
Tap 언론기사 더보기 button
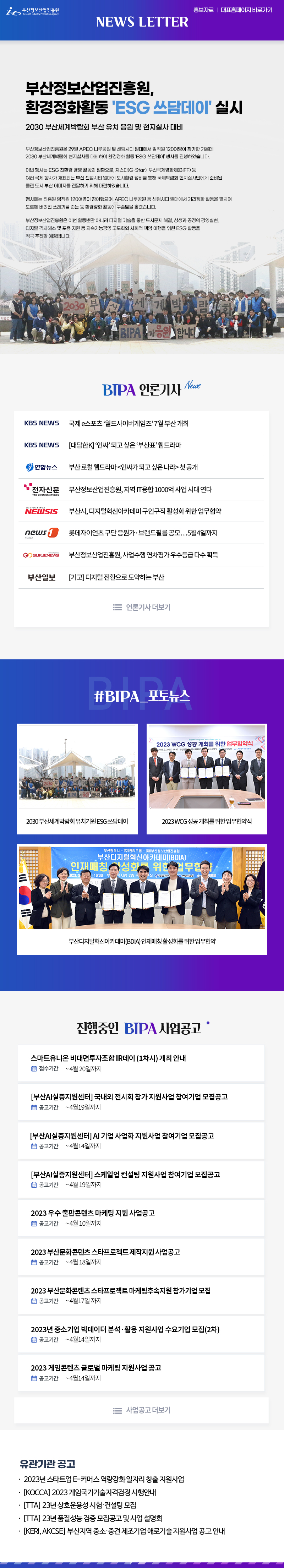click(x=142, y=607)
